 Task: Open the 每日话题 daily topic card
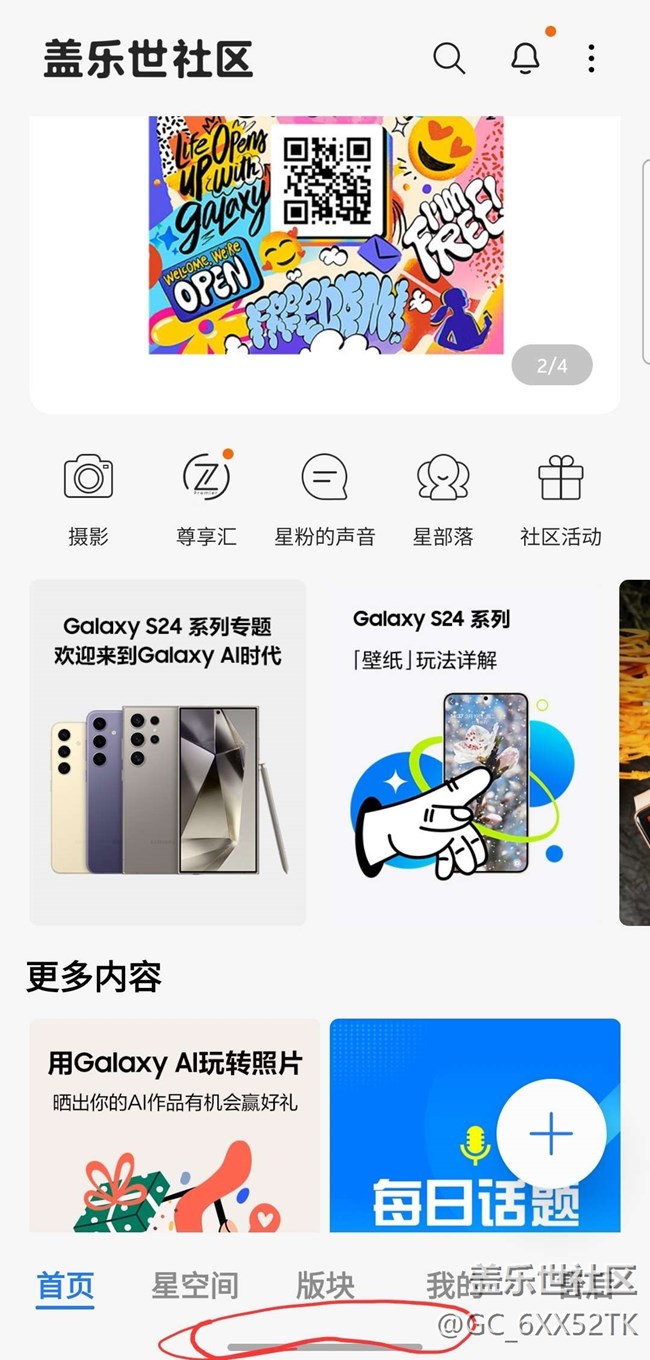coord(475,1125)
